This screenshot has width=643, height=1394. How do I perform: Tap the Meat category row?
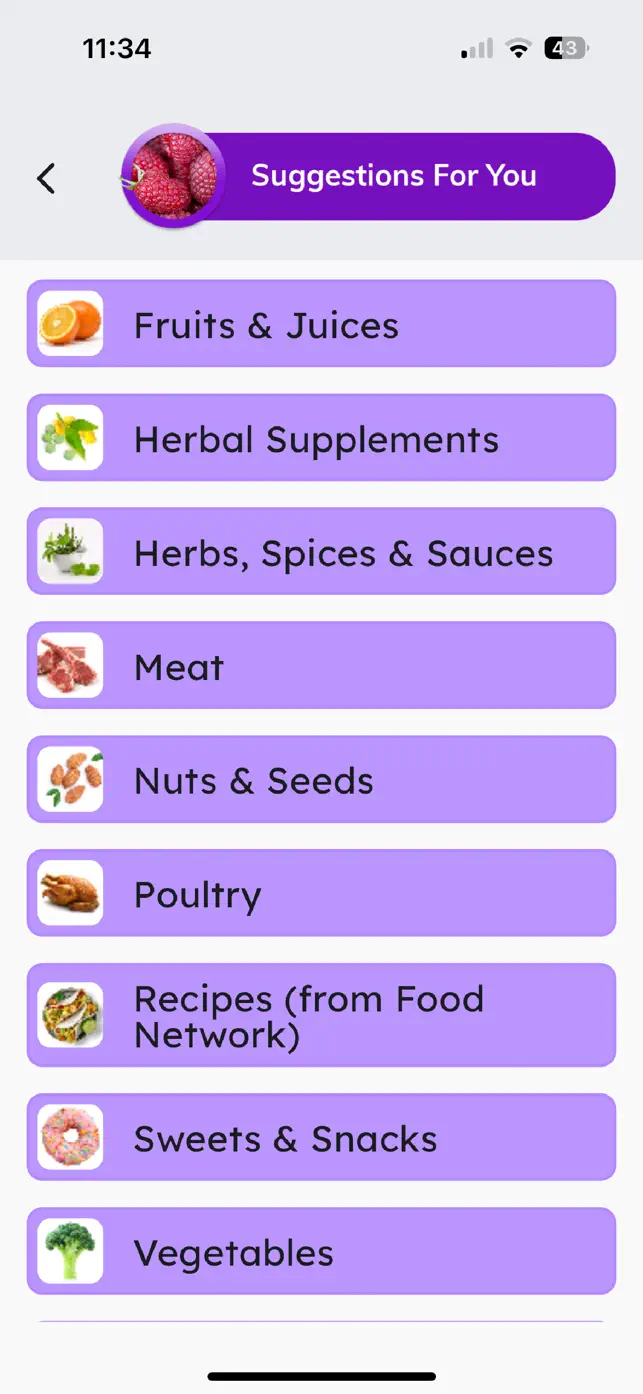(x=321, y=666)
